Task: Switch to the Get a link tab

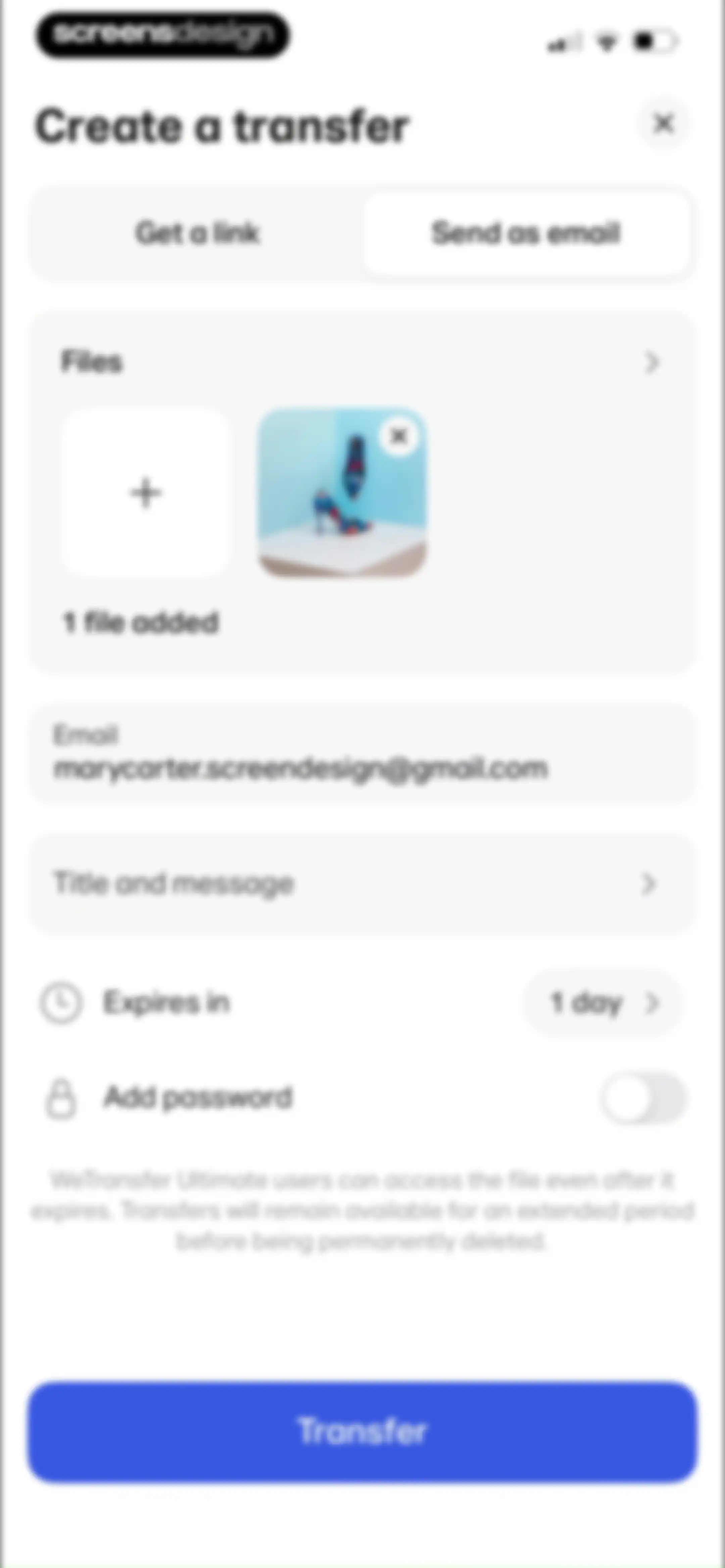Action: coord(198,233)
